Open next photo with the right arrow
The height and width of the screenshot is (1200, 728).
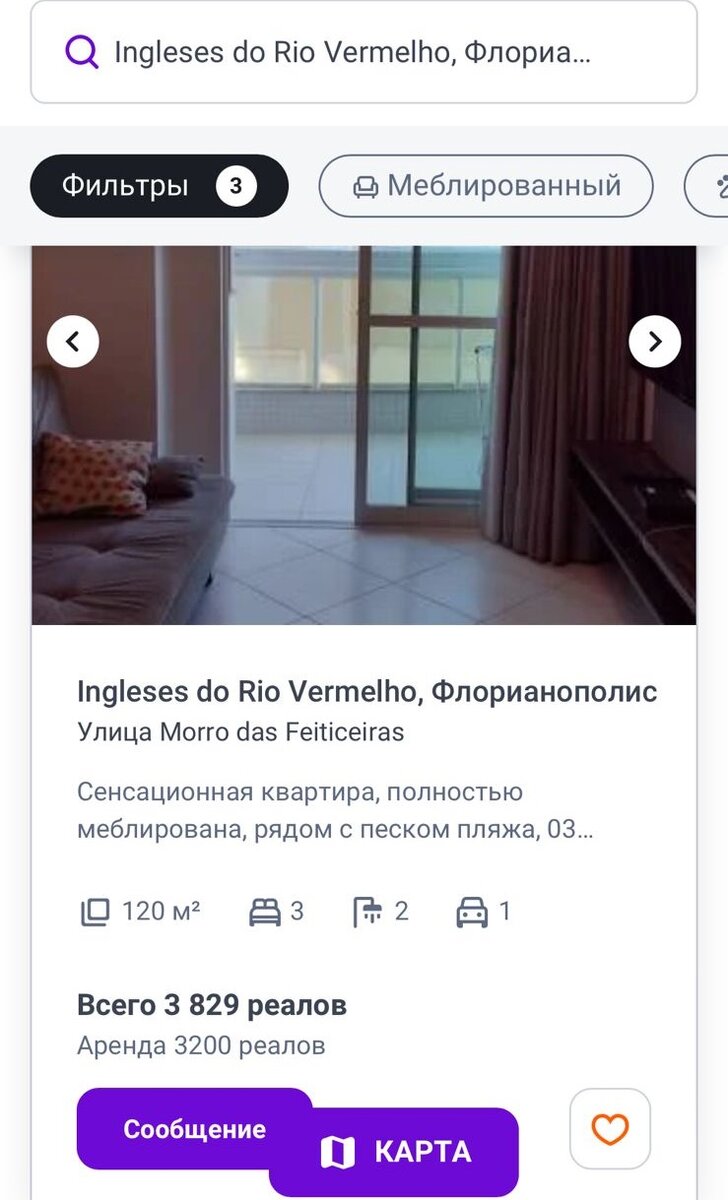655,341
